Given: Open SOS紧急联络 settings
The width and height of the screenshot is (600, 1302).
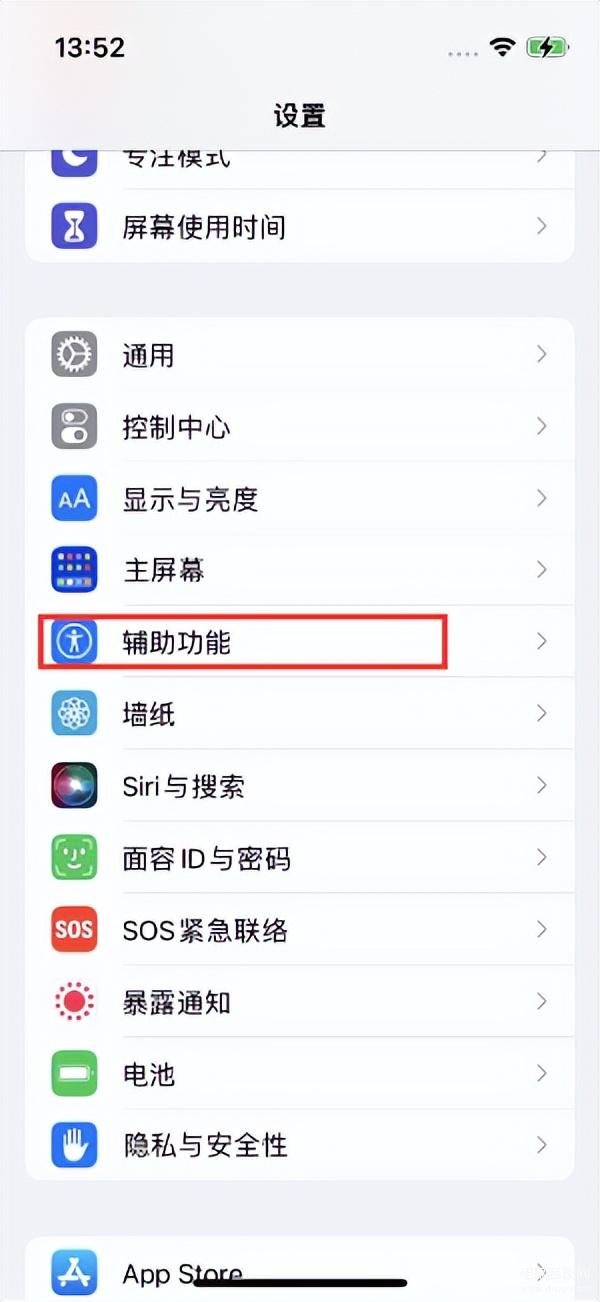Looking at the screenshot, I should [x=300, y=930].
